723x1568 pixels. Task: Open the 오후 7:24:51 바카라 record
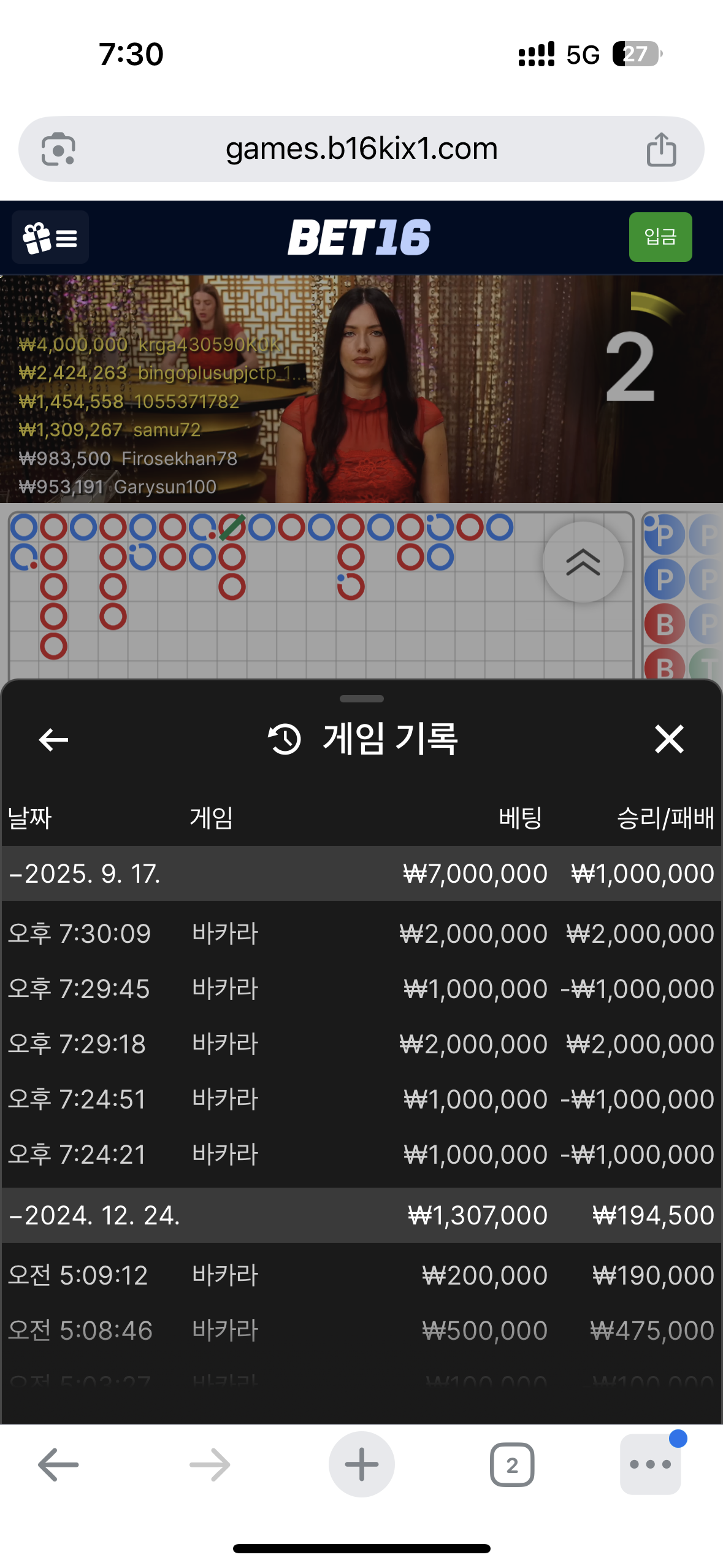[x=361, y=1099]
